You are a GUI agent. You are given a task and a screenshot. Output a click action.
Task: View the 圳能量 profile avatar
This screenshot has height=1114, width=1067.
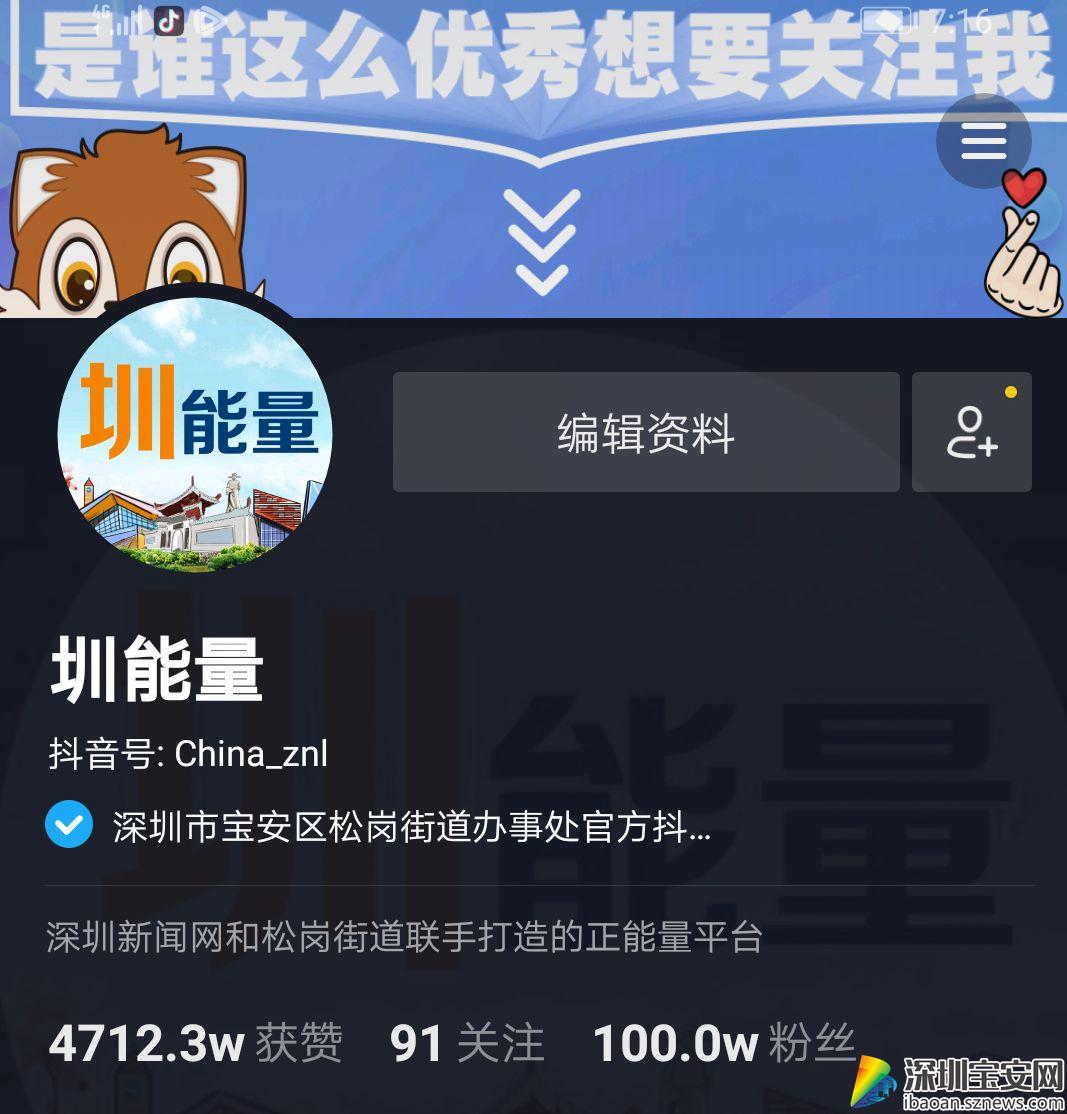pyautogui.click(x=195, y=434)
